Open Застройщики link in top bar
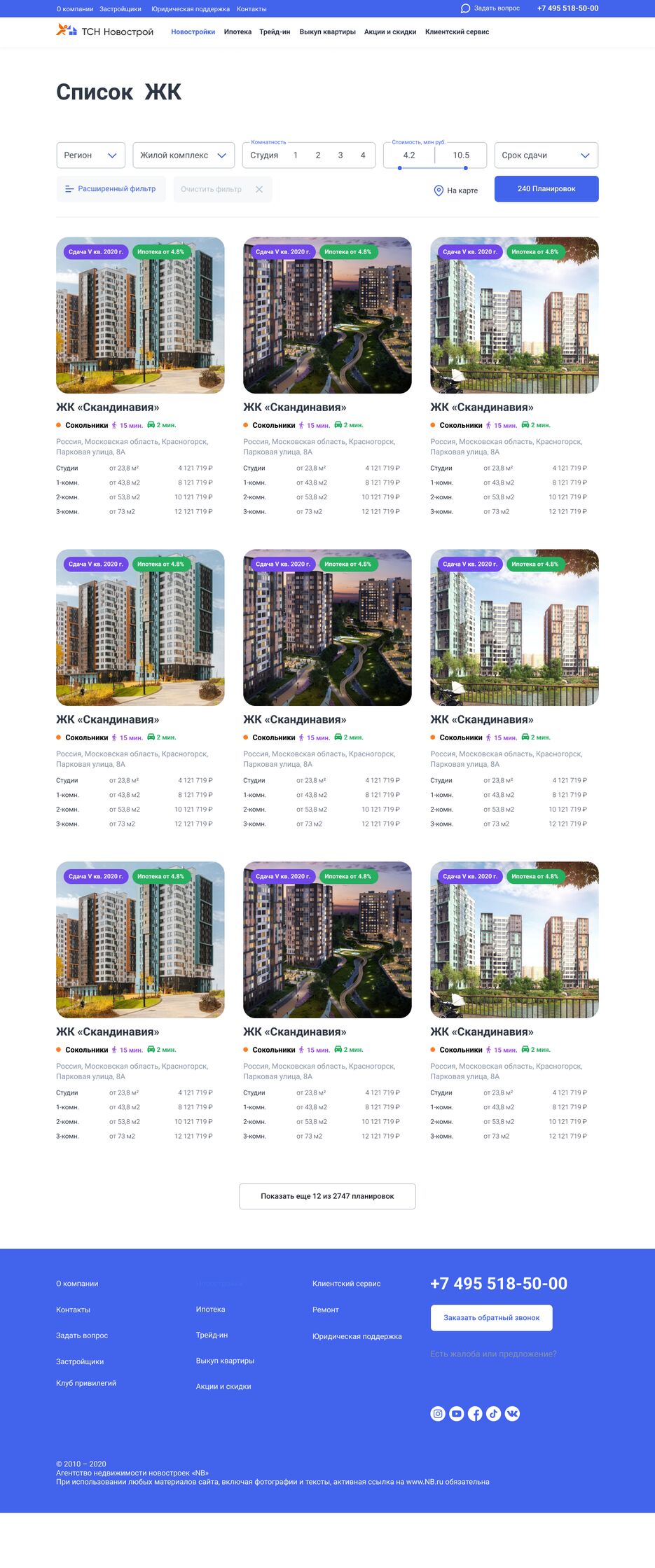This screenshot has height=1568, width=655. 120,9
